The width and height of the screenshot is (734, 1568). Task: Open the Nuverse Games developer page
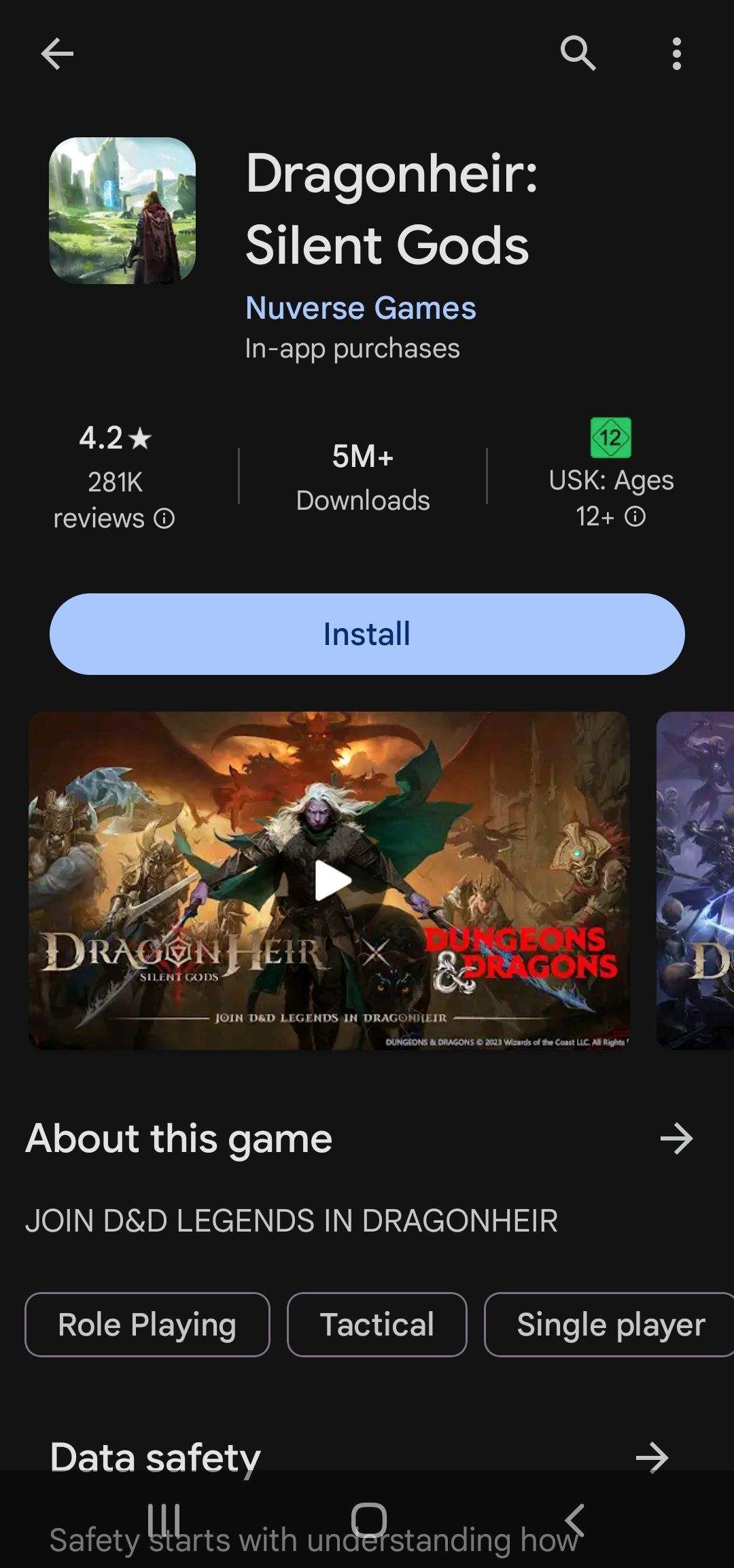click(x=360, y=308)
